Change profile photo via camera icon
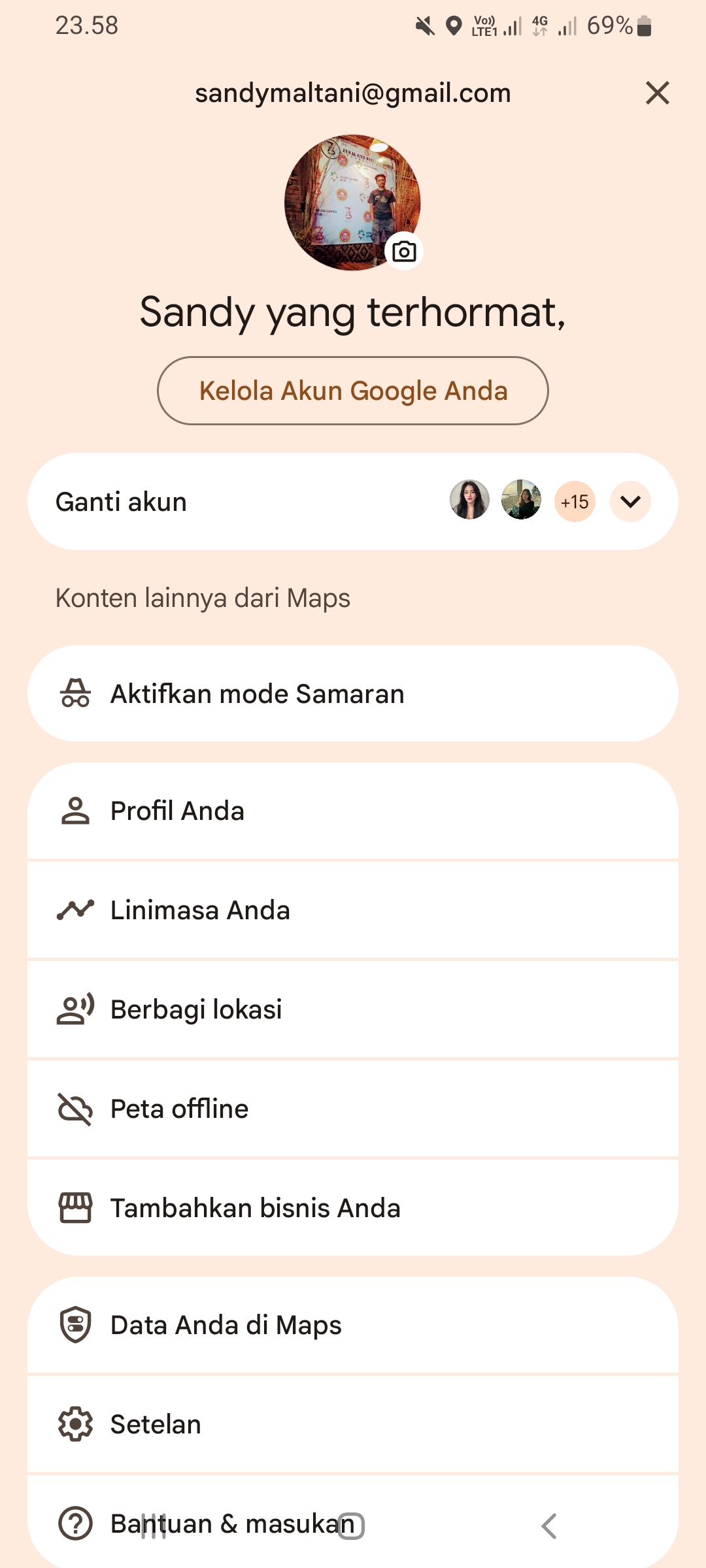 404,252
